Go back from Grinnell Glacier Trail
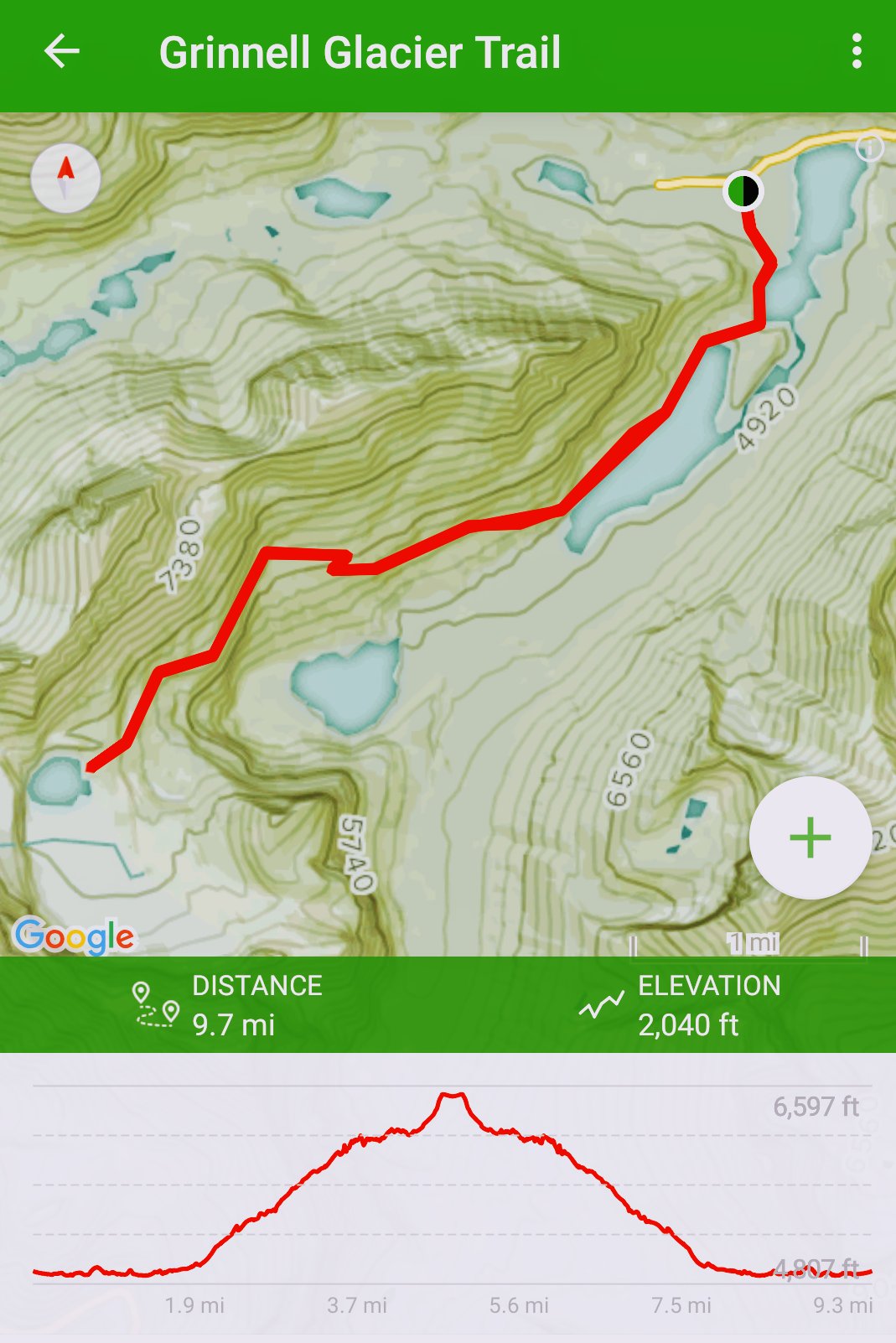 coord(62,52)
